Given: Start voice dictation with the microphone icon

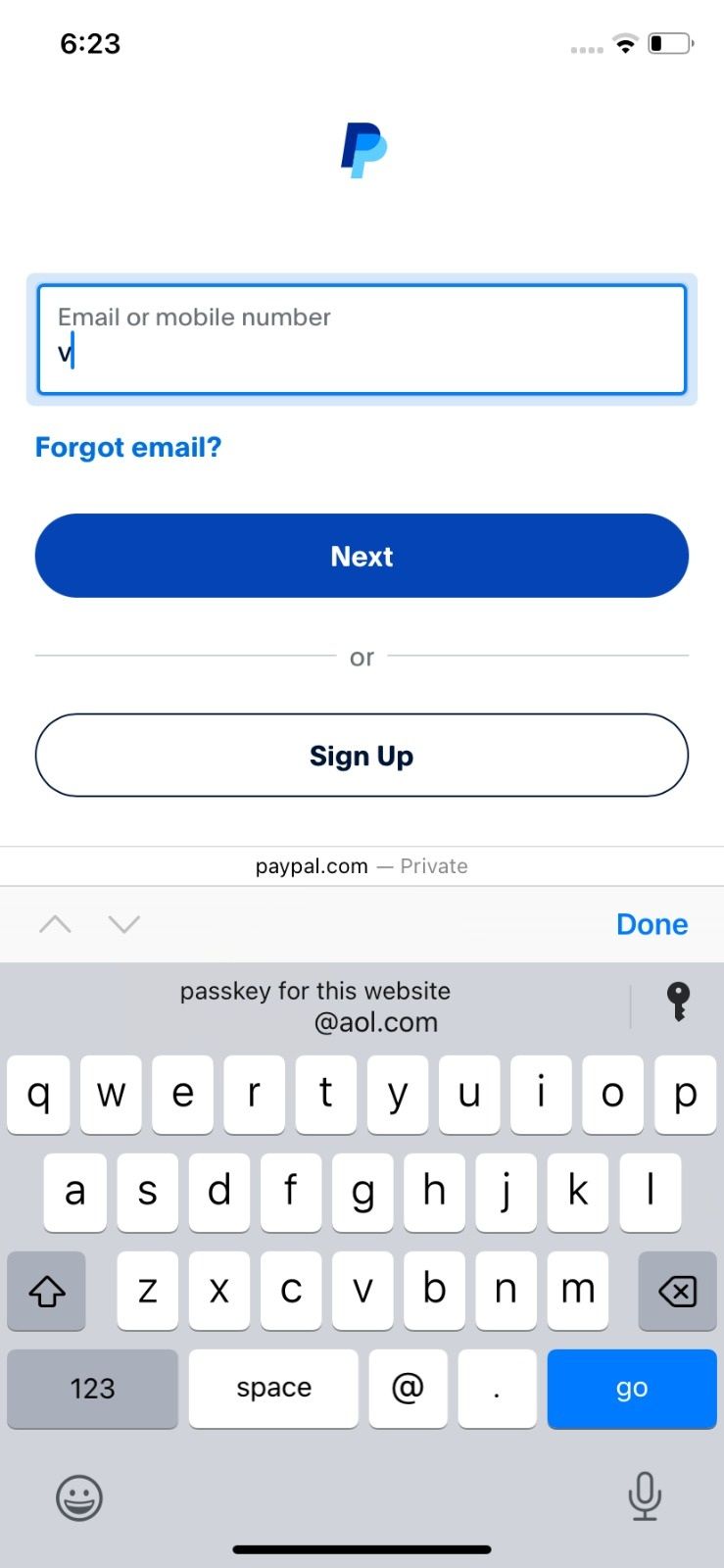Looking at the screenshot, I should point(645,1497).
